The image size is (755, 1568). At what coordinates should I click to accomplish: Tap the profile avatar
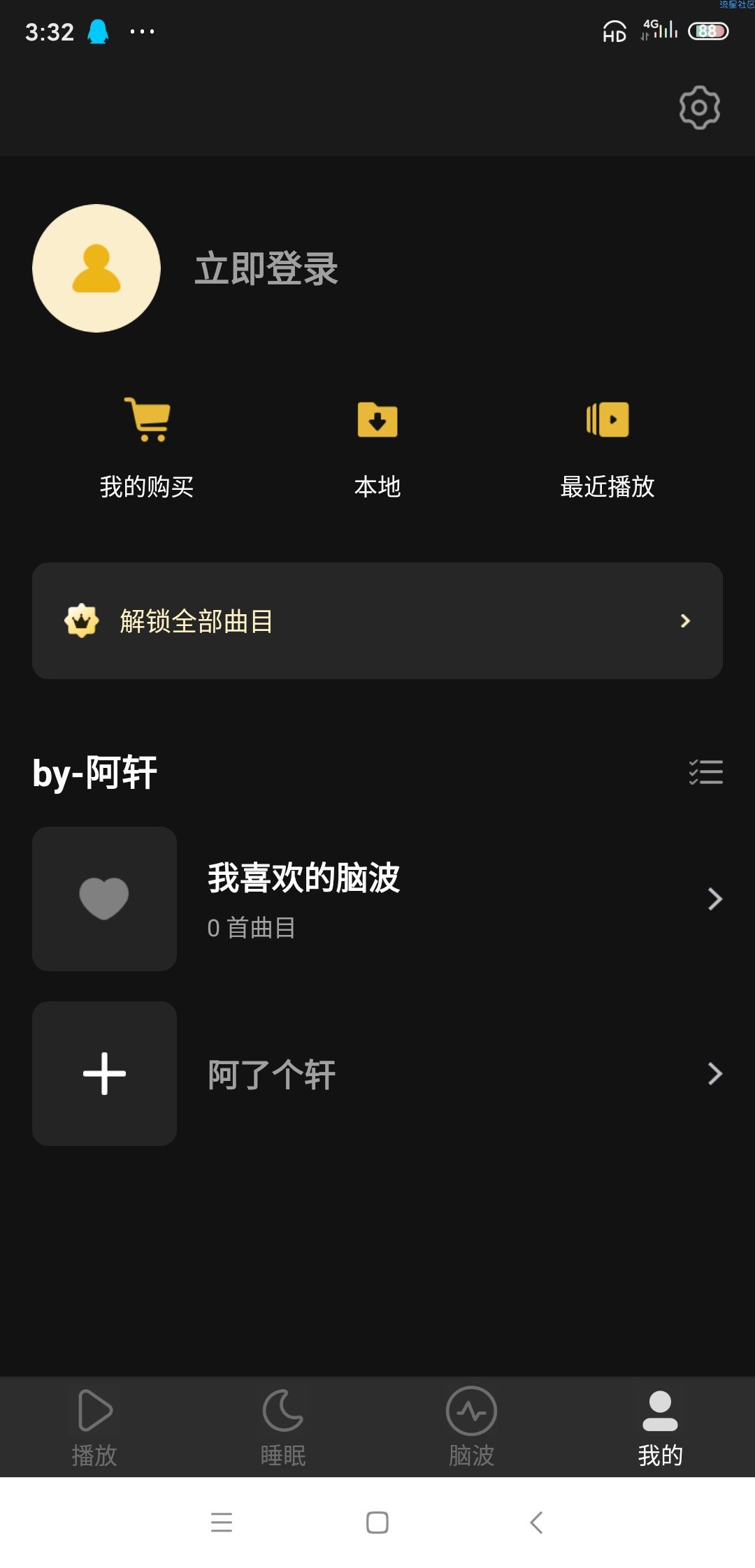point(96,268)
